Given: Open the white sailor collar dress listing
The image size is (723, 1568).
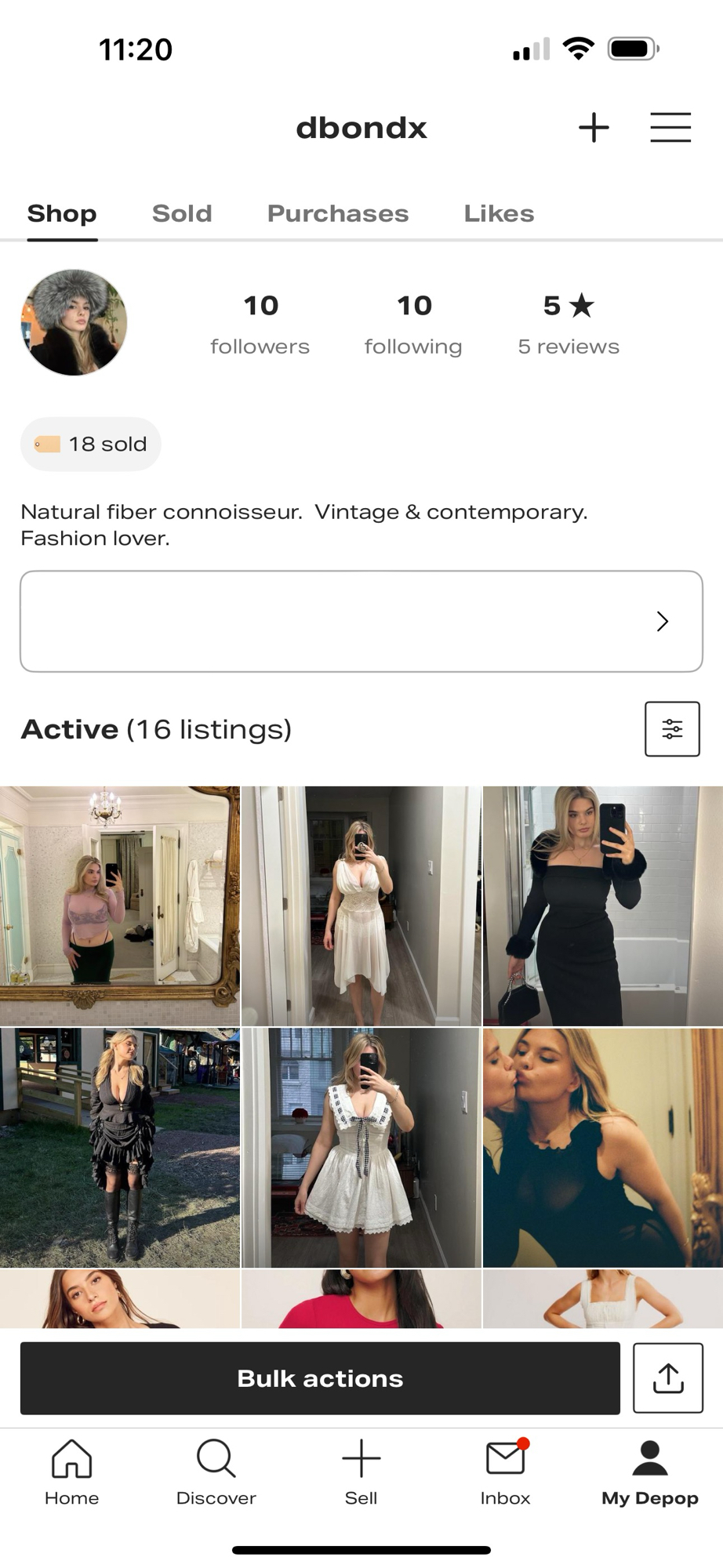Looking at the screenshot, I should pyautogui.click(x=361, y=1148).
